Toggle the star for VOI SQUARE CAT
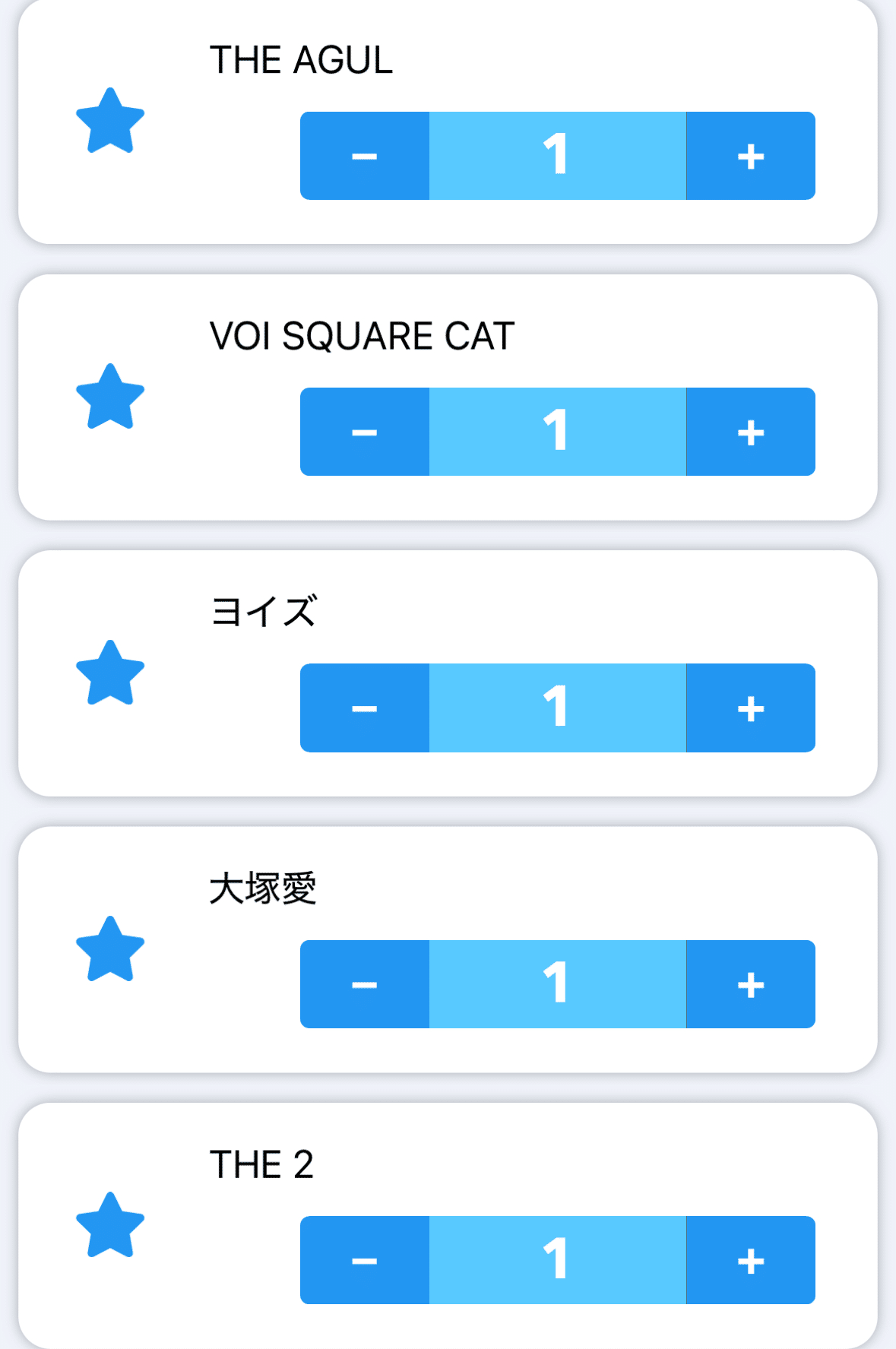Image resolution: width=896 pixels, height=1349 pixels. click(x=110, y=397)
